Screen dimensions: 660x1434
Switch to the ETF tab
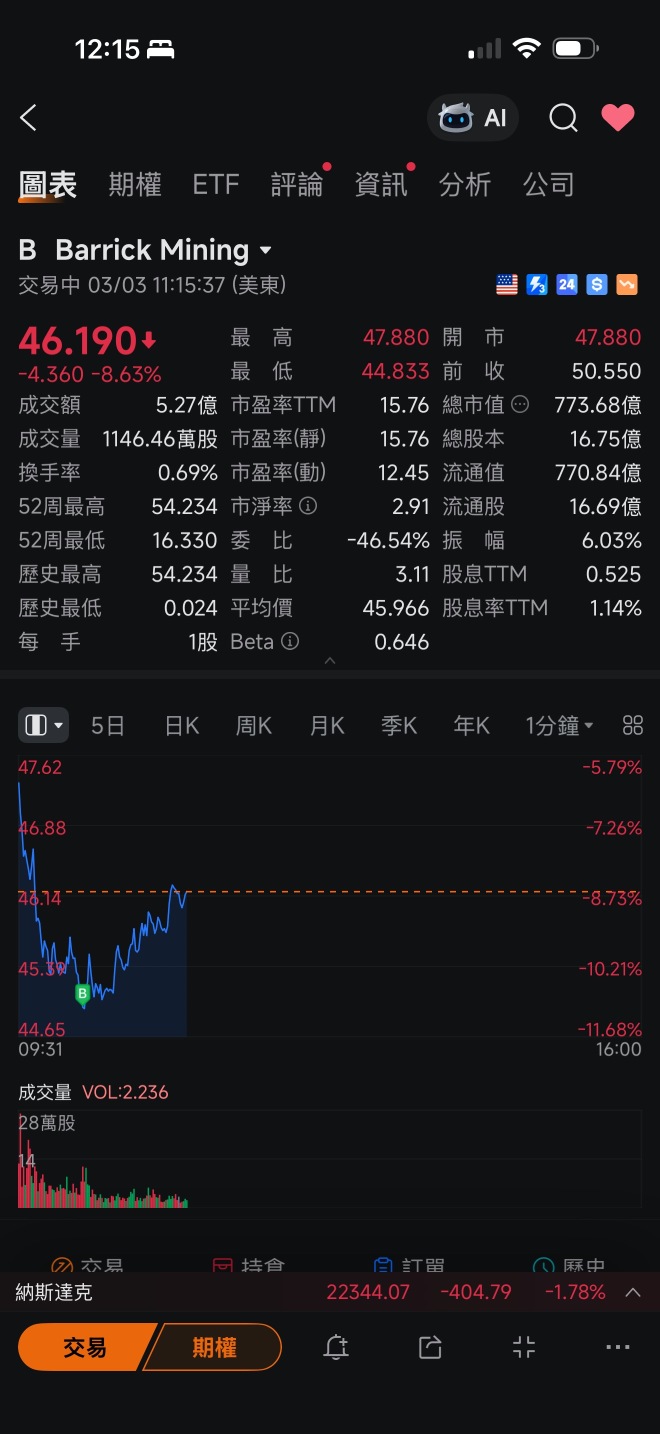[x=216, y=184]
